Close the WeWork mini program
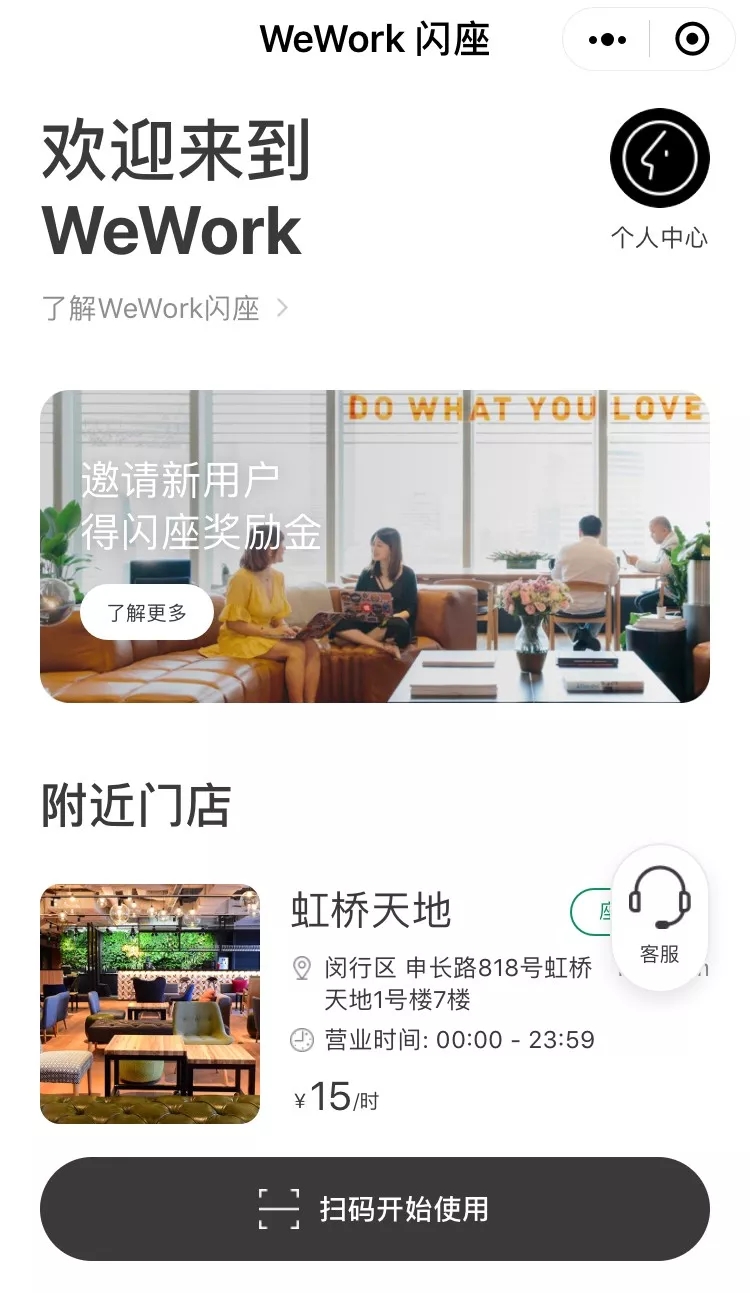The image size is (750, 1293). [692, 40]
